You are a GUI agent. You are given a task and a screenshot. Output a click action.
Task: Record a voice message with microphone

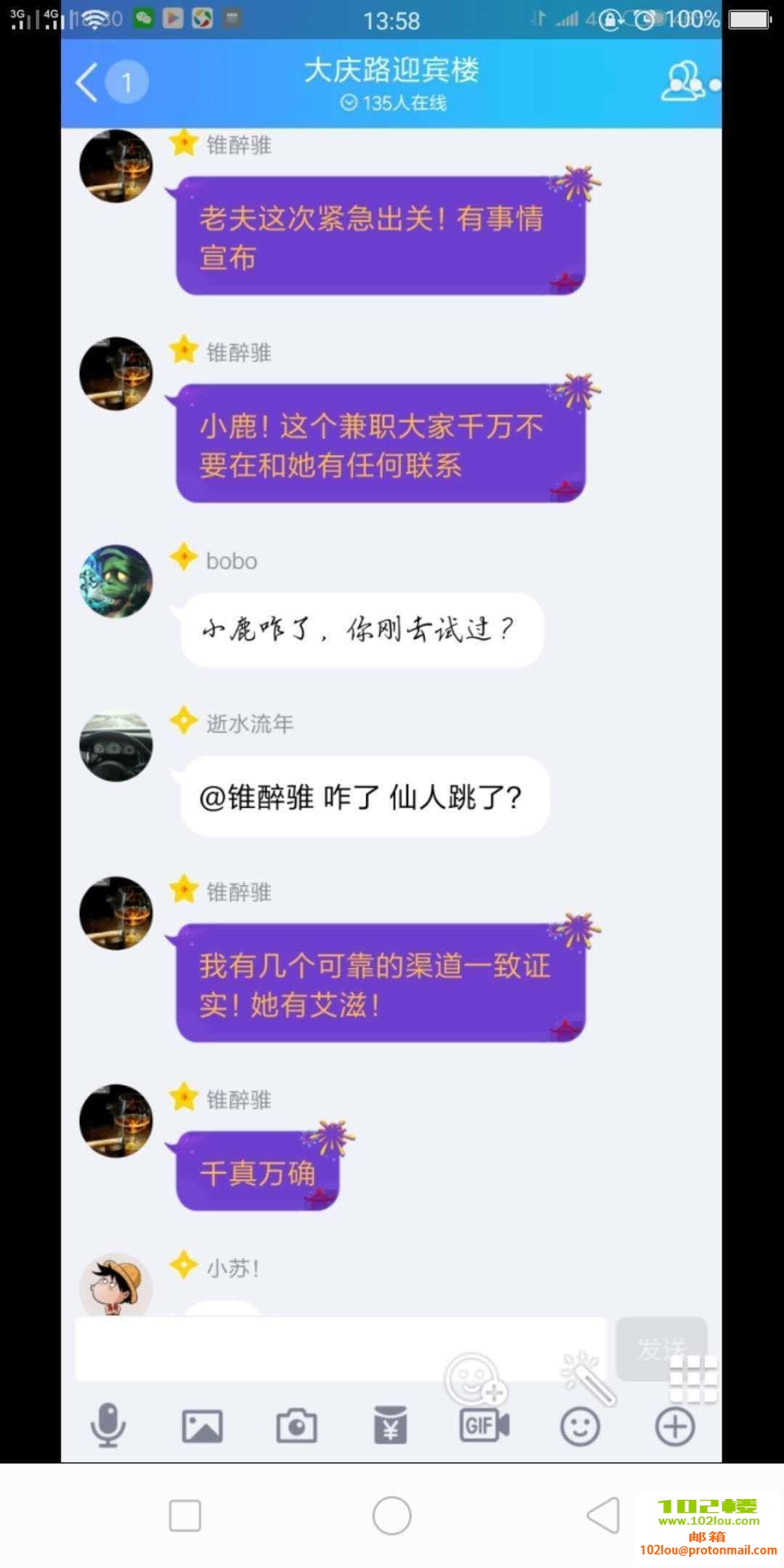[x=107, y=1426]
